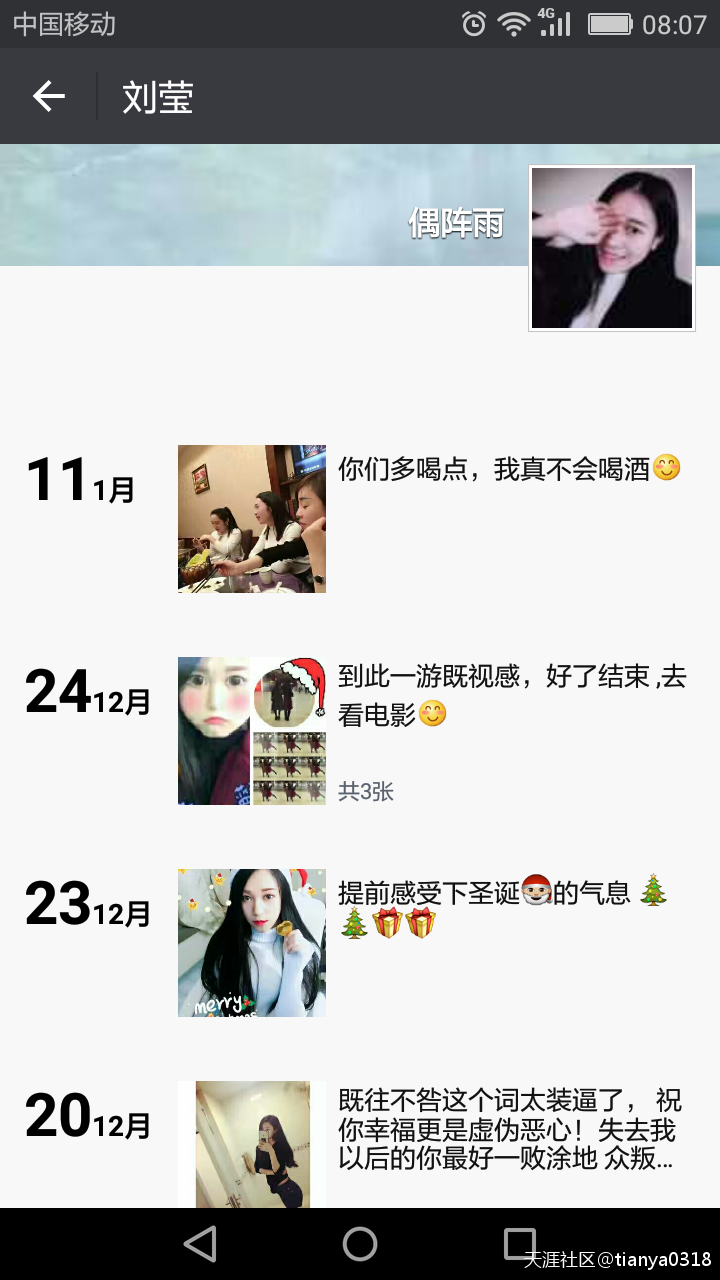Open the January 11 dinner photo
This screenshot has height=1280, width=720.
tap(251, 518)
